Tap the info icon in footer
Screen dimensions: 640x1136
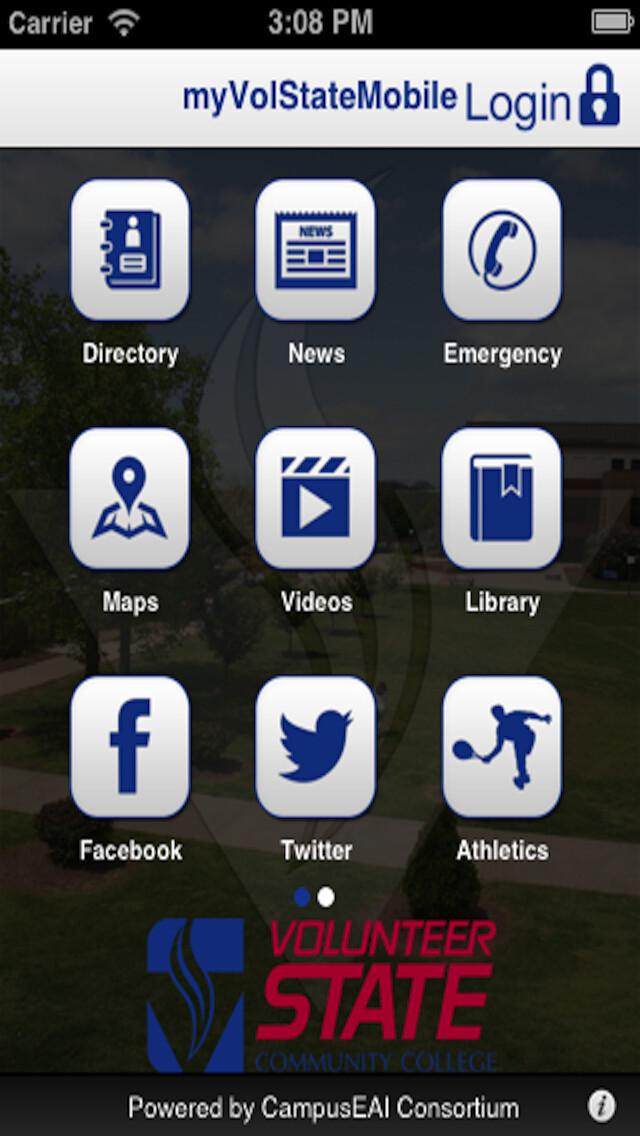point(601,1105)
